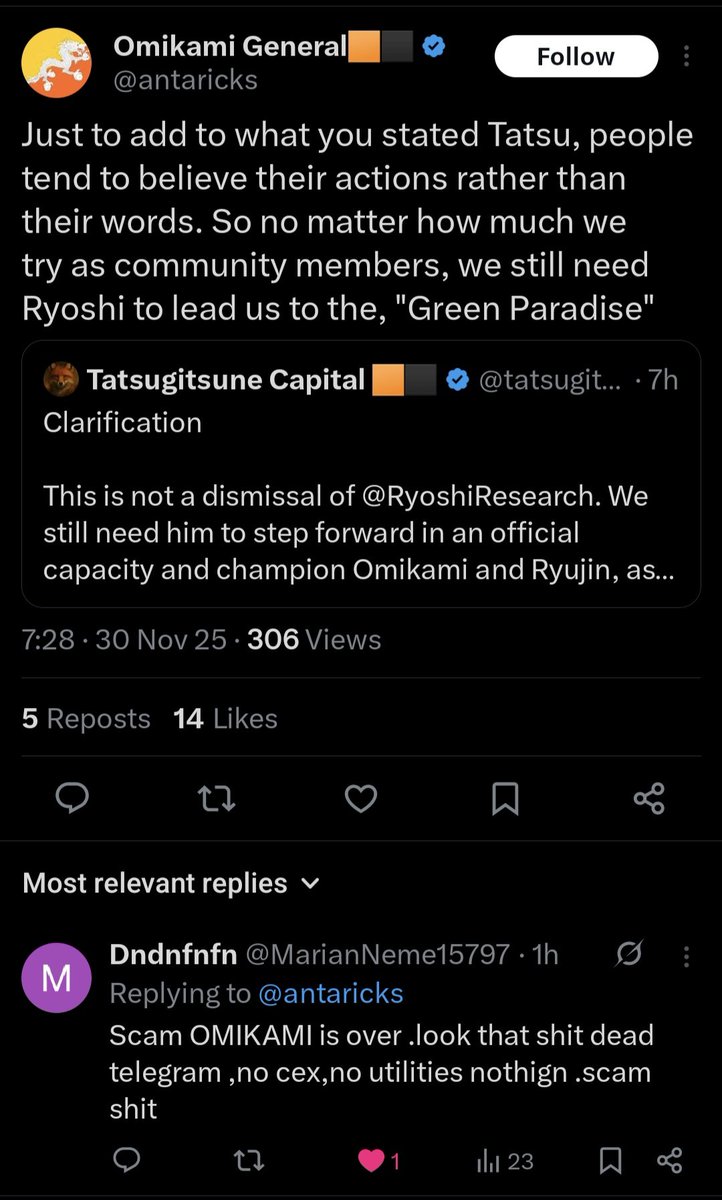Like Omikami General's post
This screenshot has width=722, height=1200.
[x=361, y=797]
